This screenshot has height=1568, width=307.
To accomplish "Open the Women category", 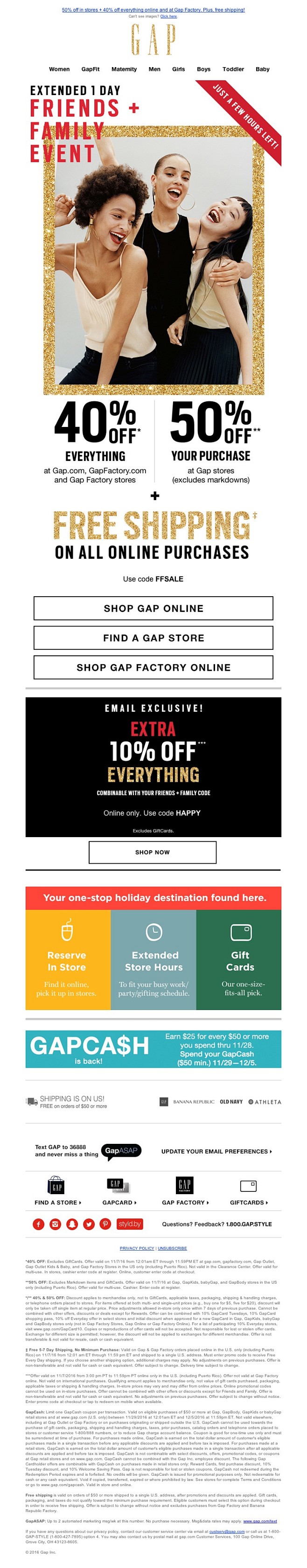I will click(x=59, y=69).
